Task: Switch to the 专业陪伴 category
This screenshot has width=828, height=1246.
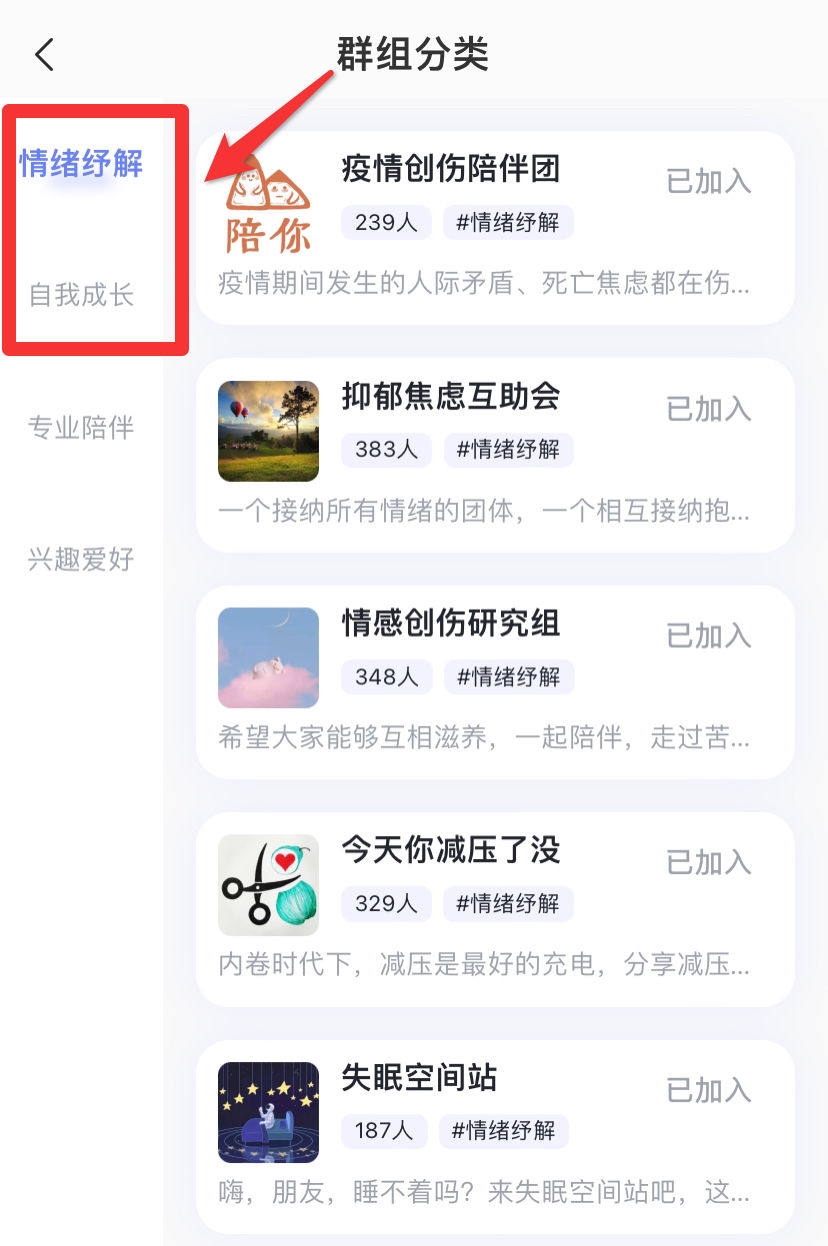Action: pos(82,428)
